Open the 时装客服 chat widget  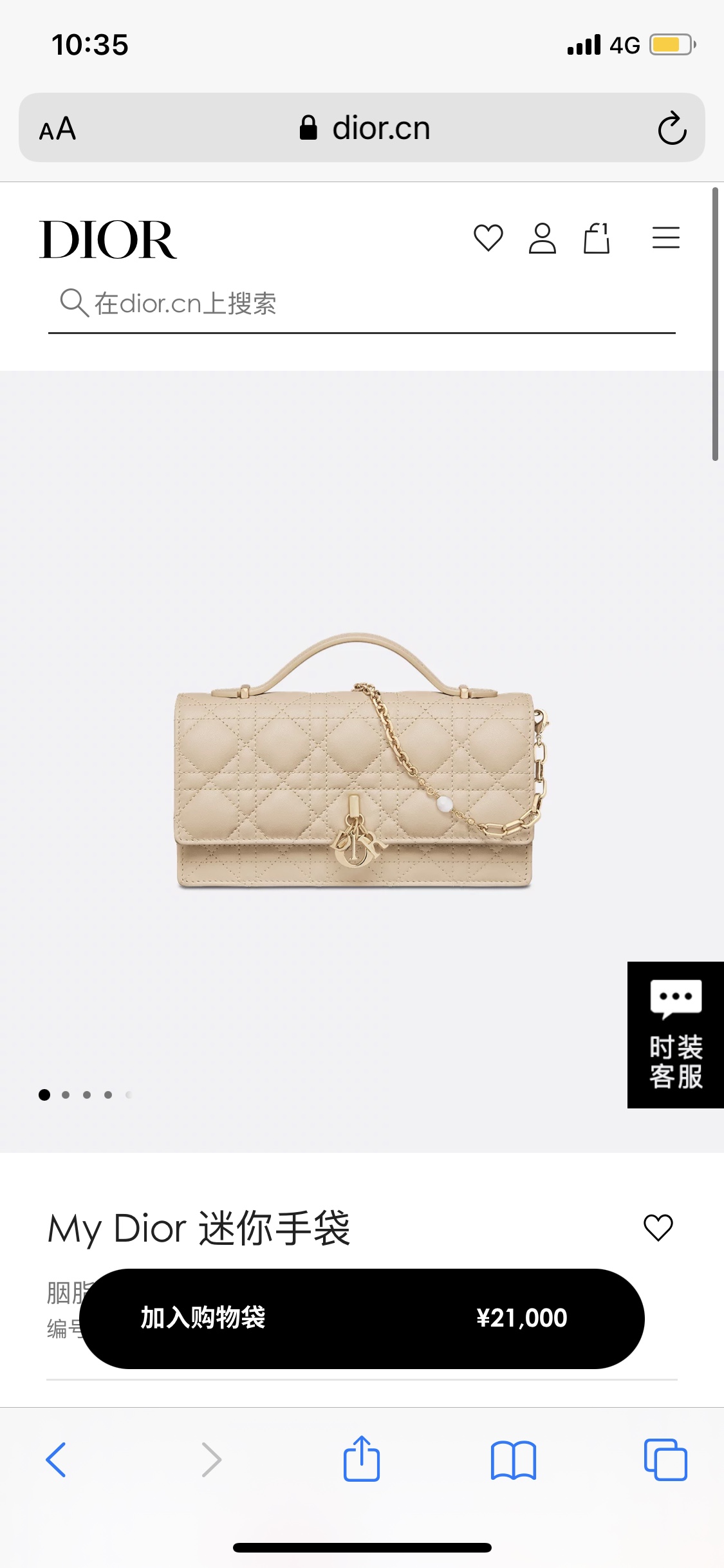(676, 1034)
